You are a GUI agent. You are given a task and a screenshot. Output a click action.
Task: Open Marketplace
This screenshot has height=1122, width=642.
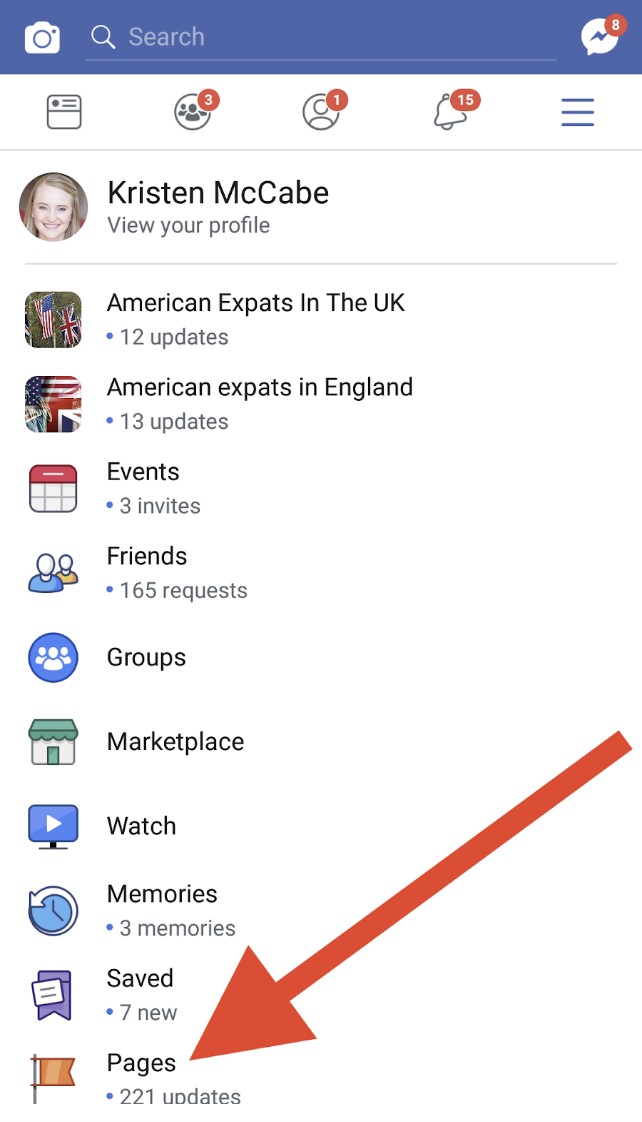[175, 742]
